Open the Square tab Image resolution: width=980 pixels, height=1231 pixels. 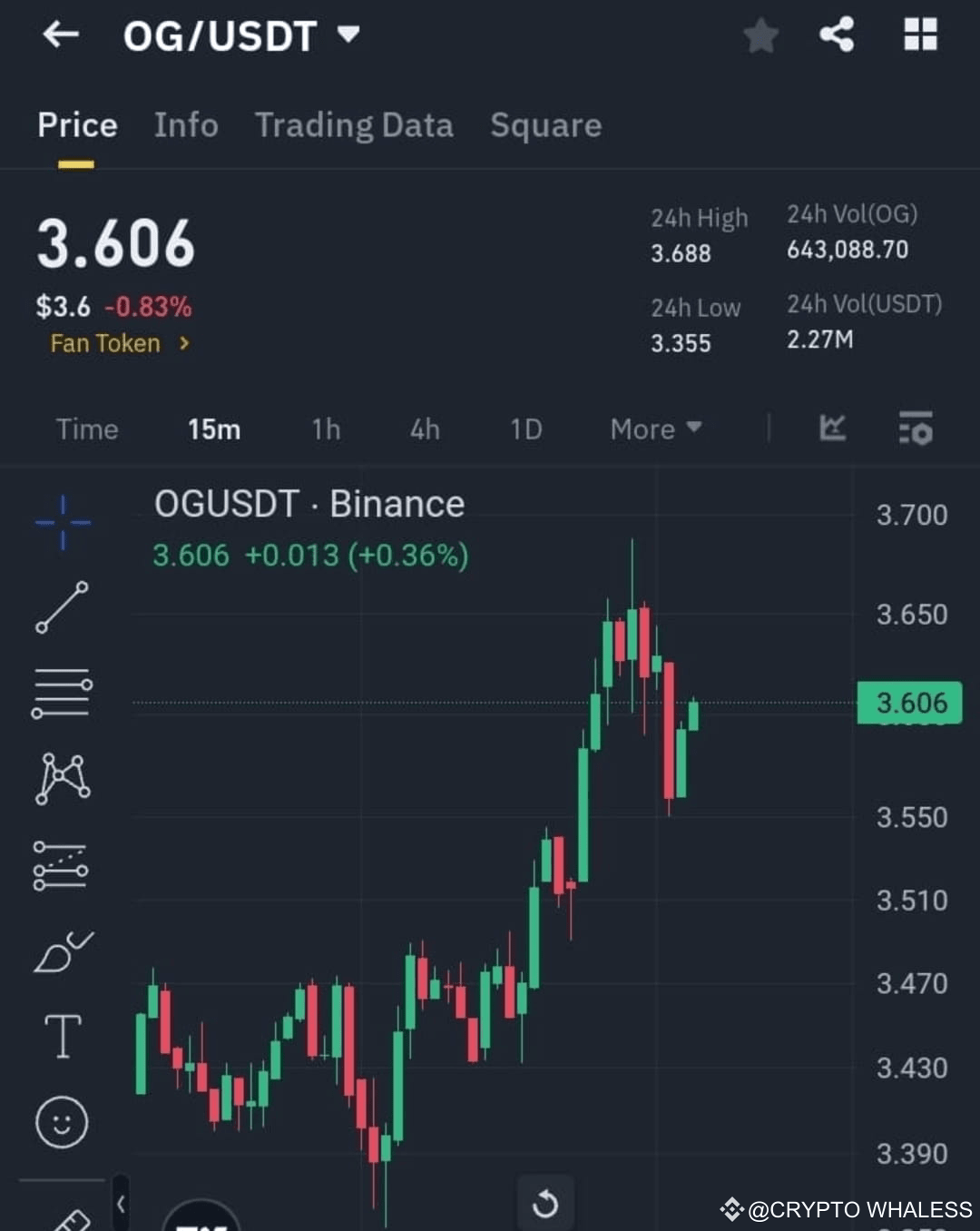click(x=545, y=126)
